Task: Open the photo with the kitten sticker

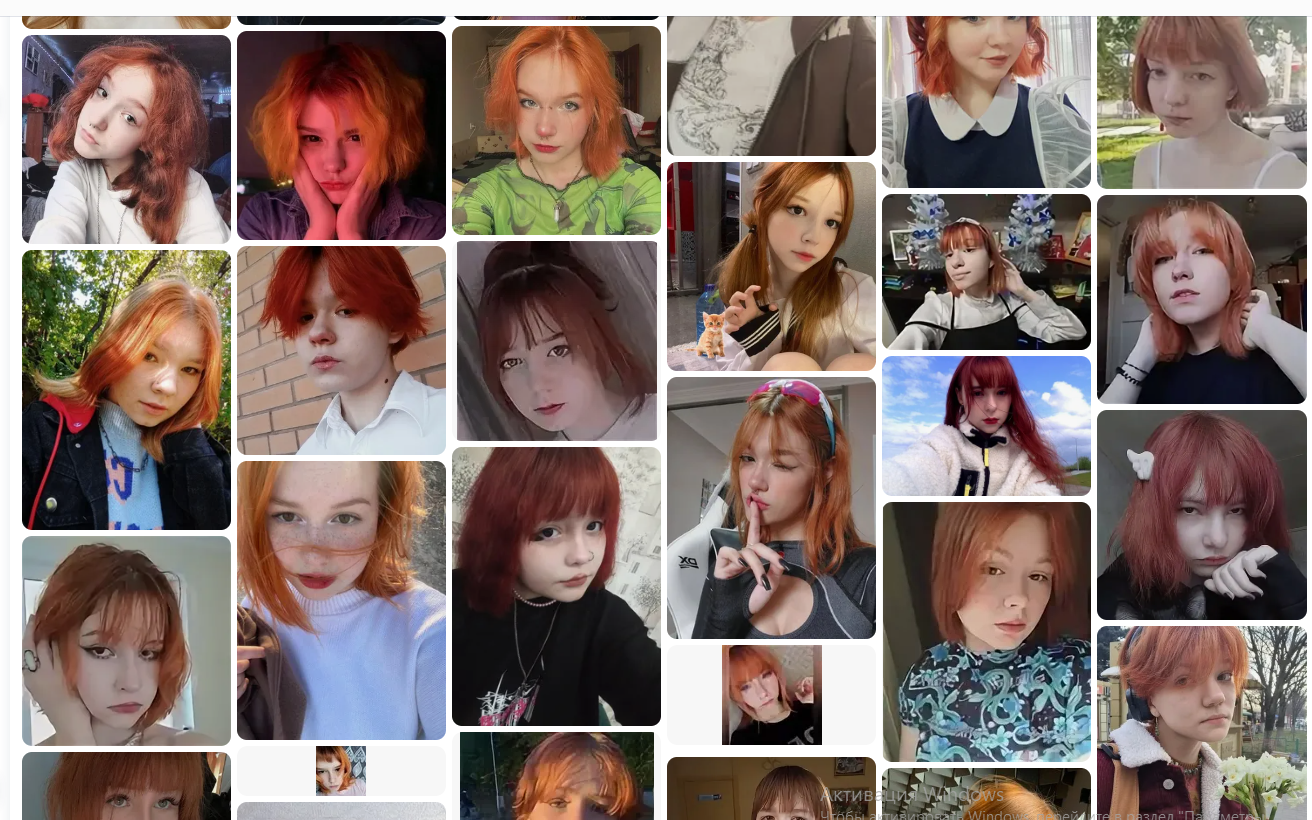Action: pyautogui.click(x=771, y=267)
